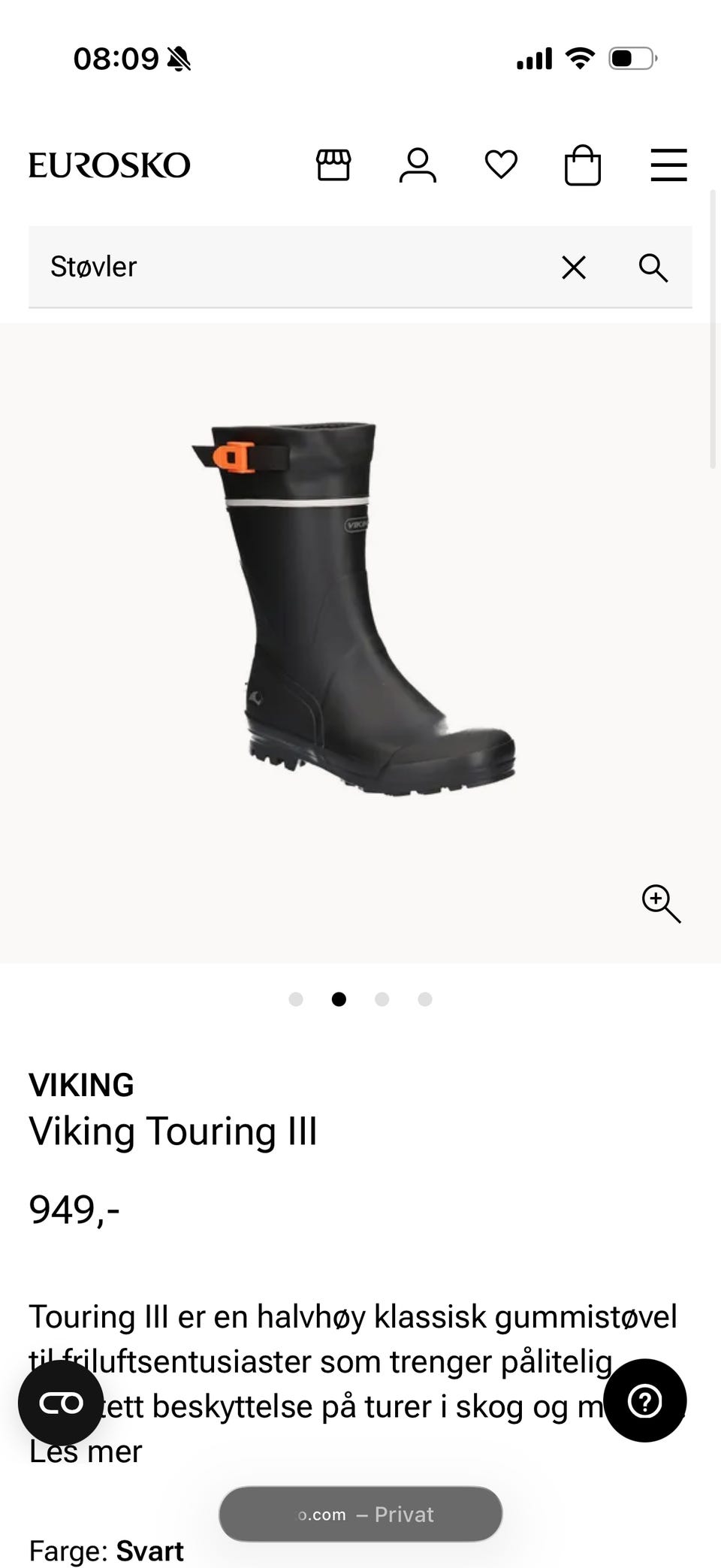The image size is (721, 1568).
Task: Open the Viking Touring III boot photo
Action: pyautogui.click(x=354, y=609)
